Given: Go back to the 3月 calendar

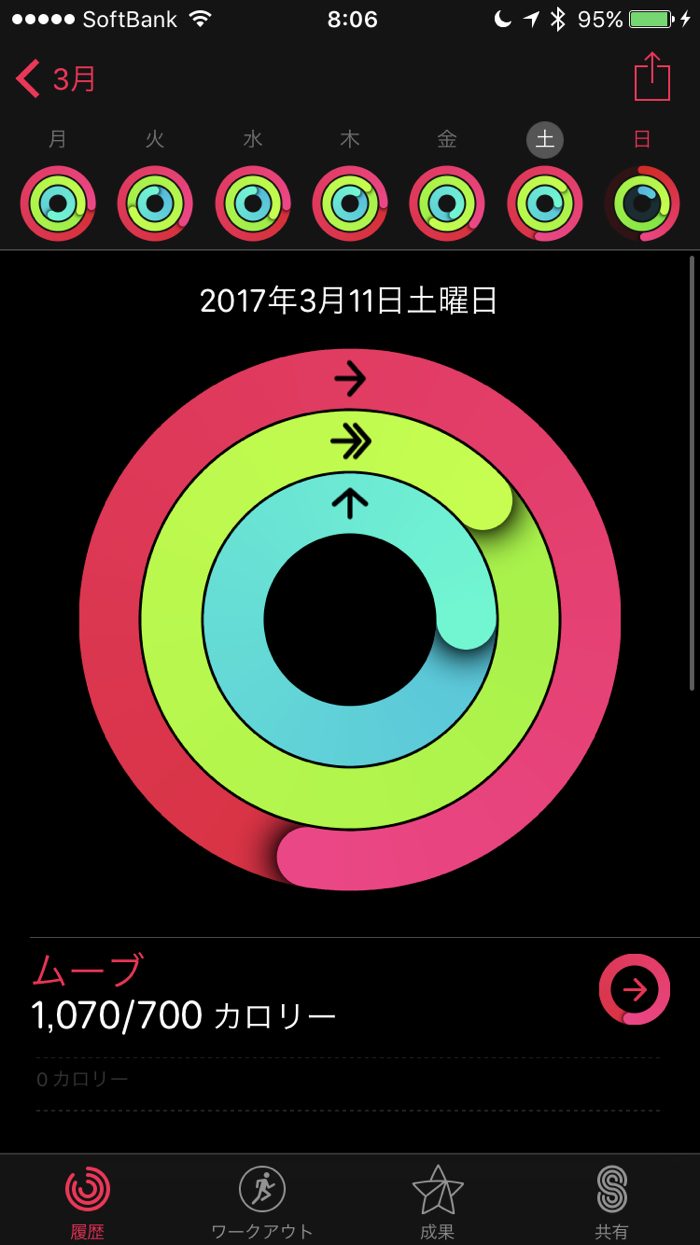Looking at the screenshot, I should tap(56, 78).
